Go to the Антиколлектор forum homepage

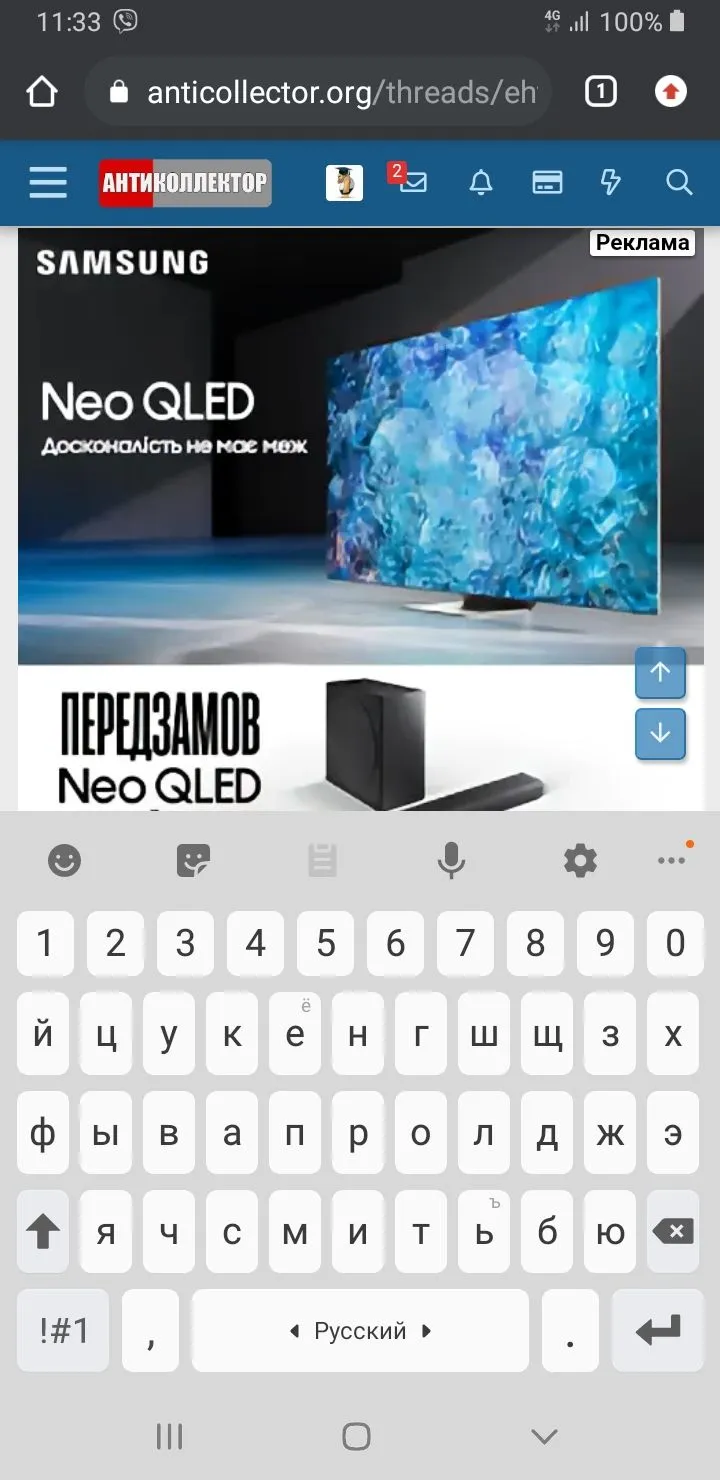click(x=185, y=183)
